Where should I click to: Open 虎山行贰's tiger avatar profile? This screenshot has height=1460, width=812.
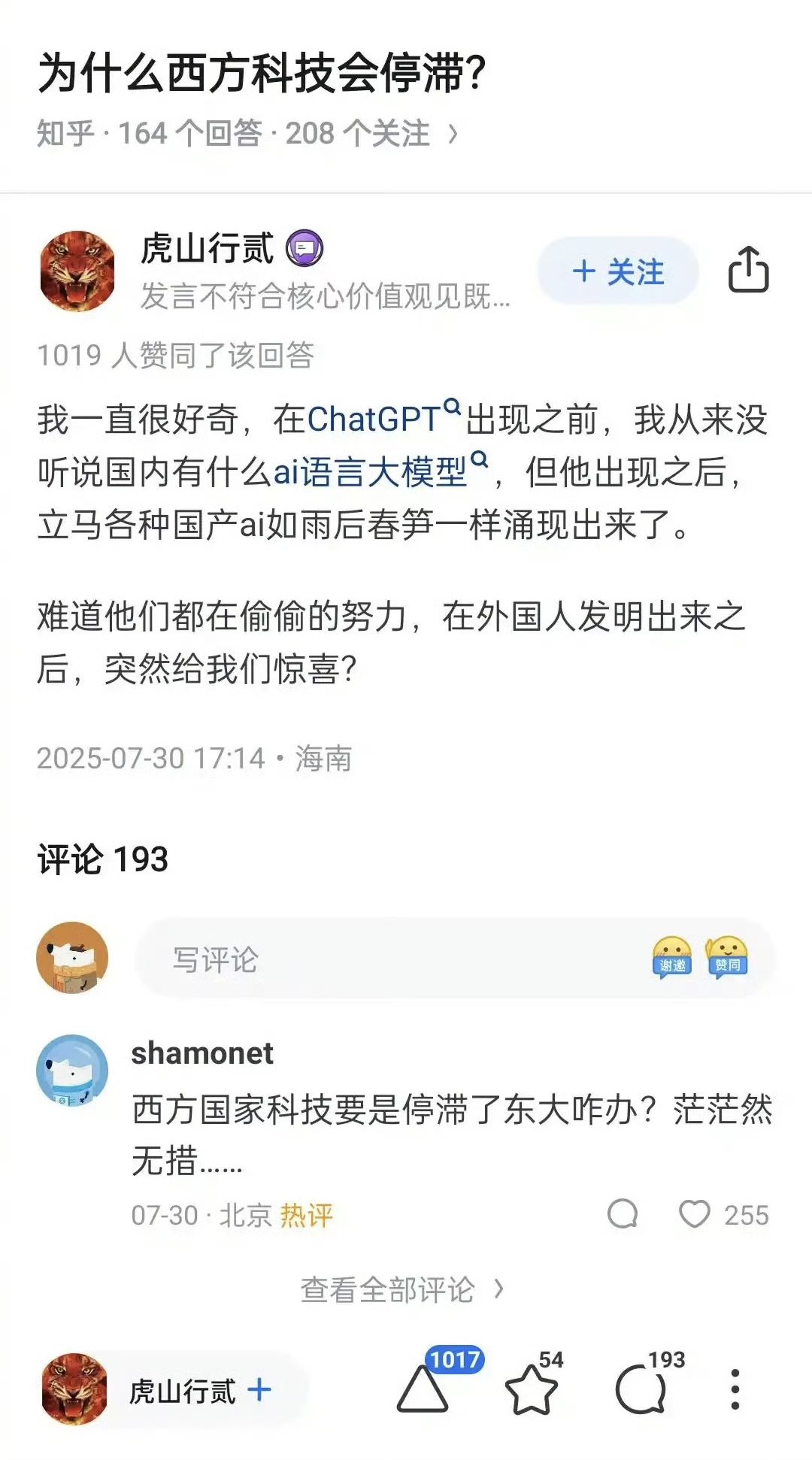(77, 271)
